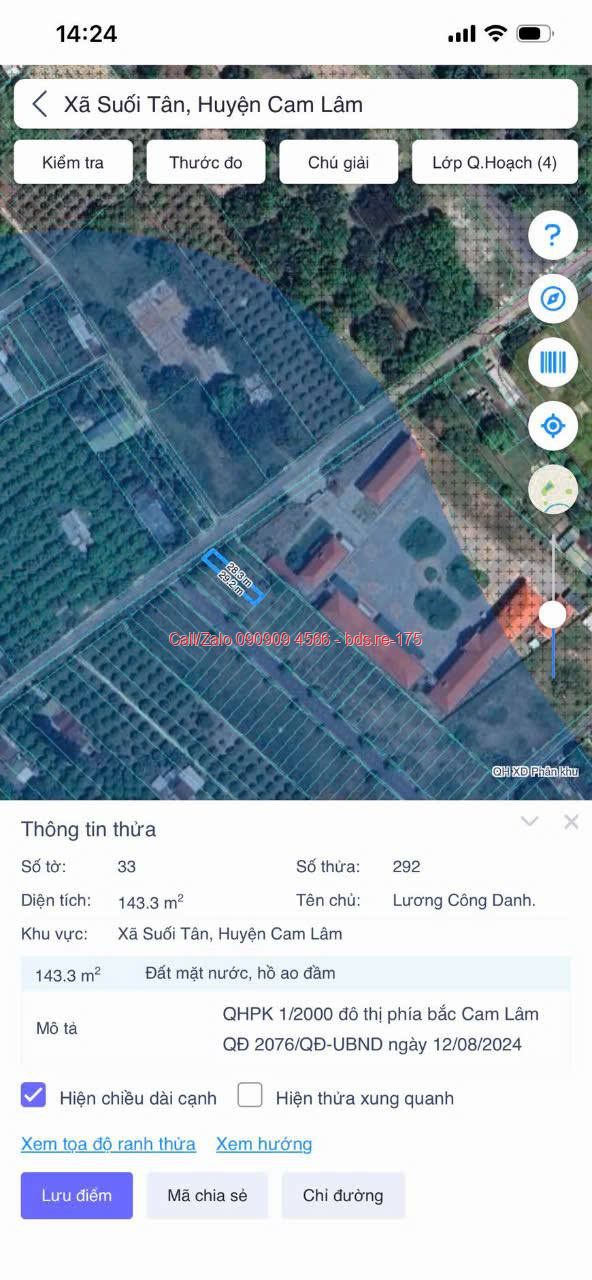Center map on my current location
The height and width of the screenshot is (1280, 592).
(x=553, y=426)
